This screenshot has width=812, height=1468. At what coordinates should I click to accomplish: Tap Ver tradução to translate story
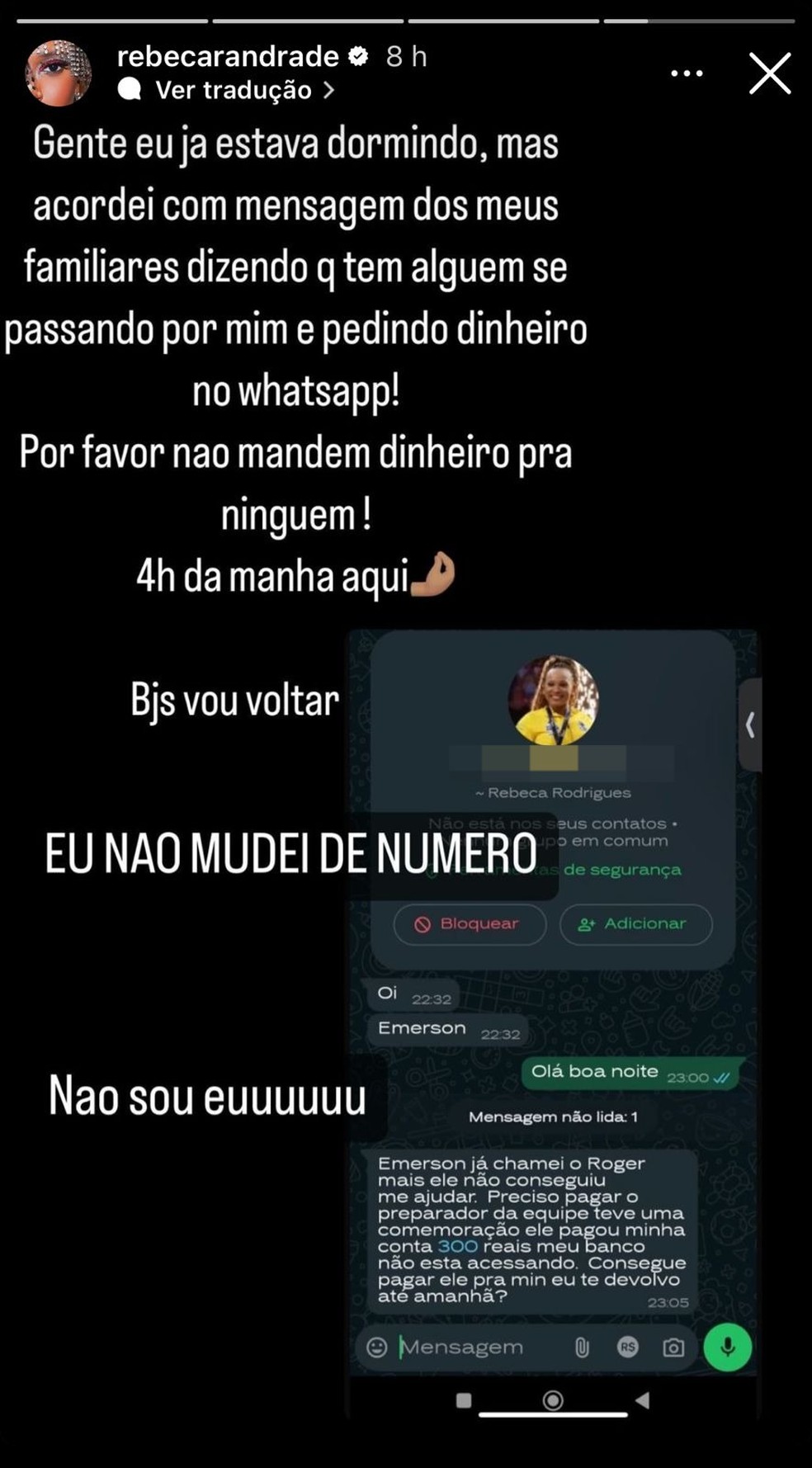click(x=234, y=90)
